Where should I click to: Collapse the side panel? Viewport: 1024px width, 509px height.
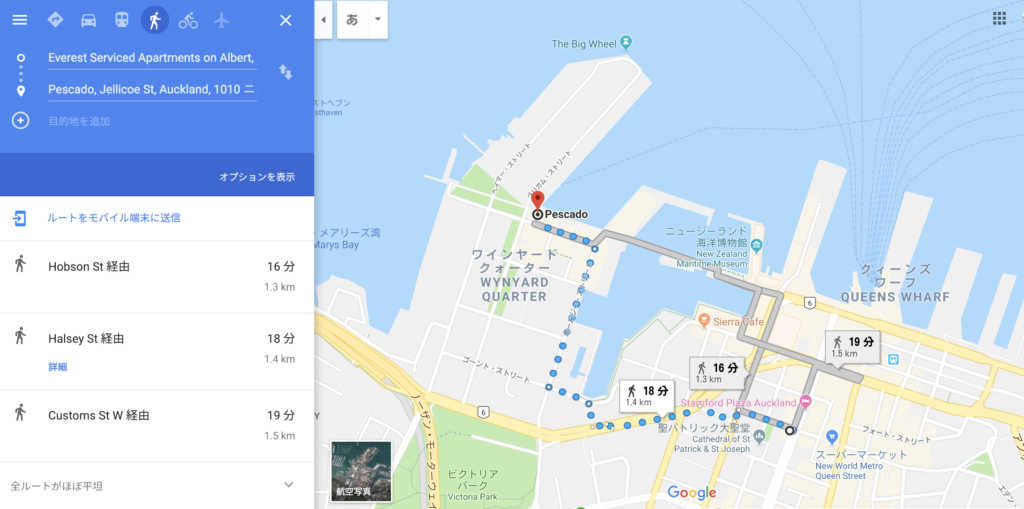(x=323, y=19)
